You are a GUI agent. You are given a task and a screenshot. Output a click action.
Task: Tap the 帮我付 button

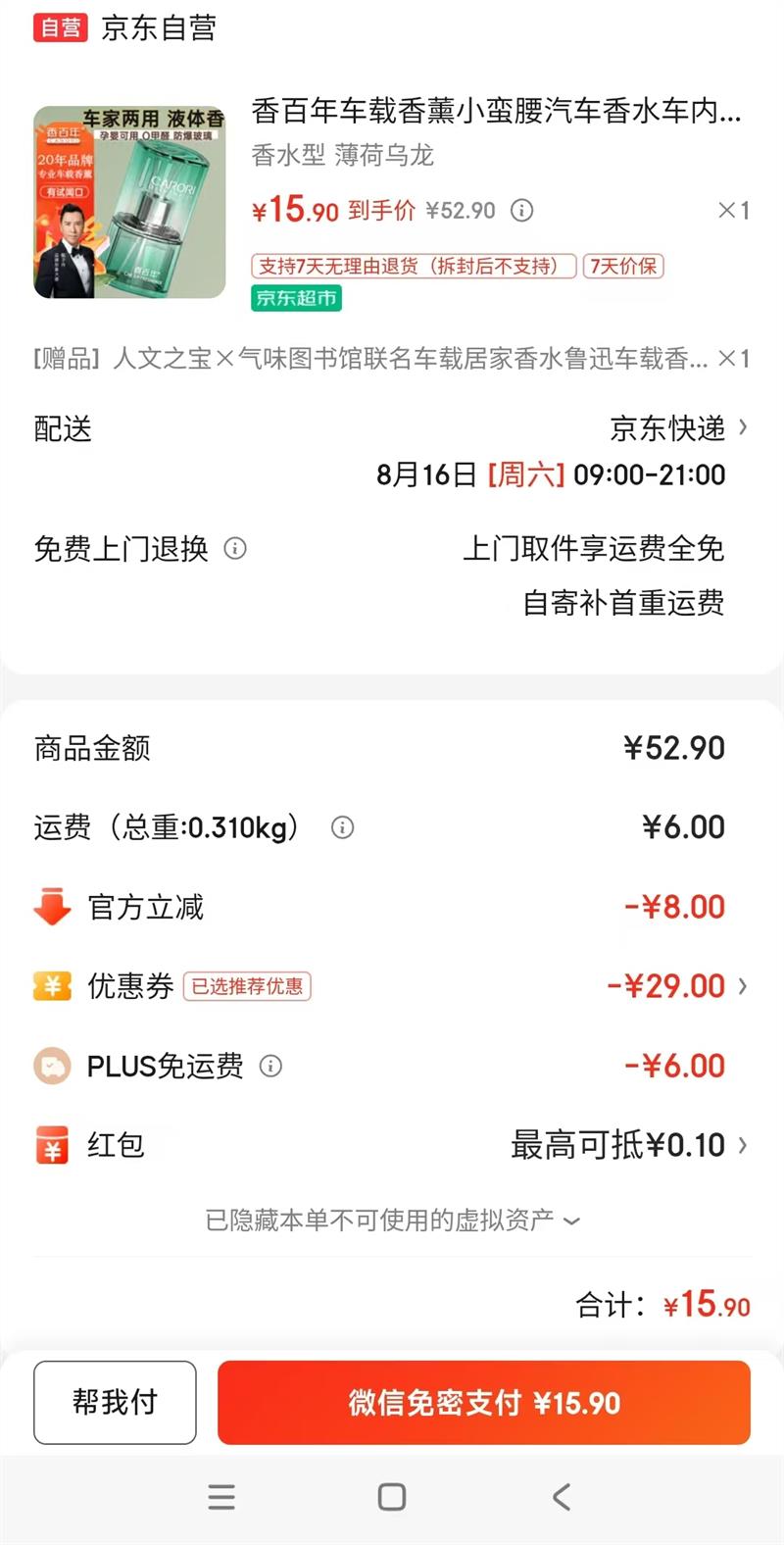[x=115, y=1402]
